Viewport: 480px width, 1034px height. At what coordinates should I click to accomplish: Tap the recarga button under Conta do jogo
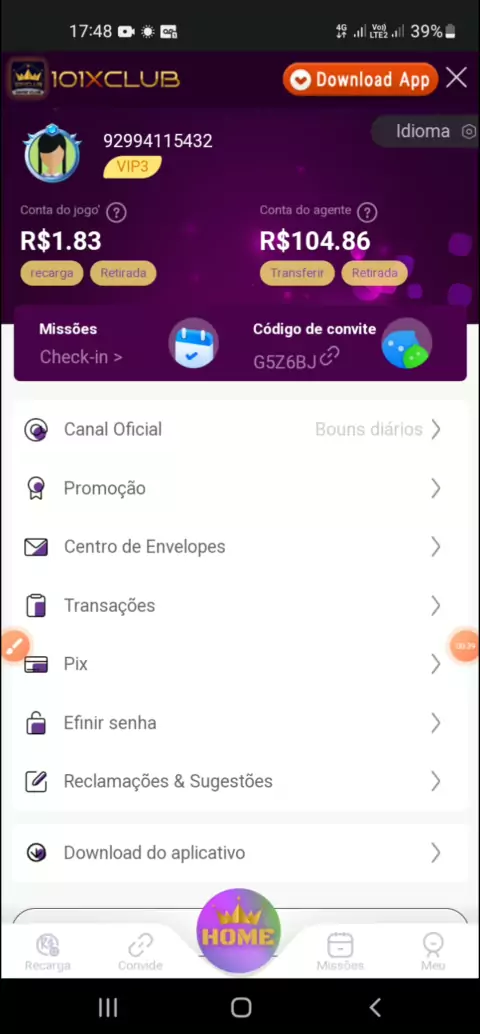coord(51,273)
